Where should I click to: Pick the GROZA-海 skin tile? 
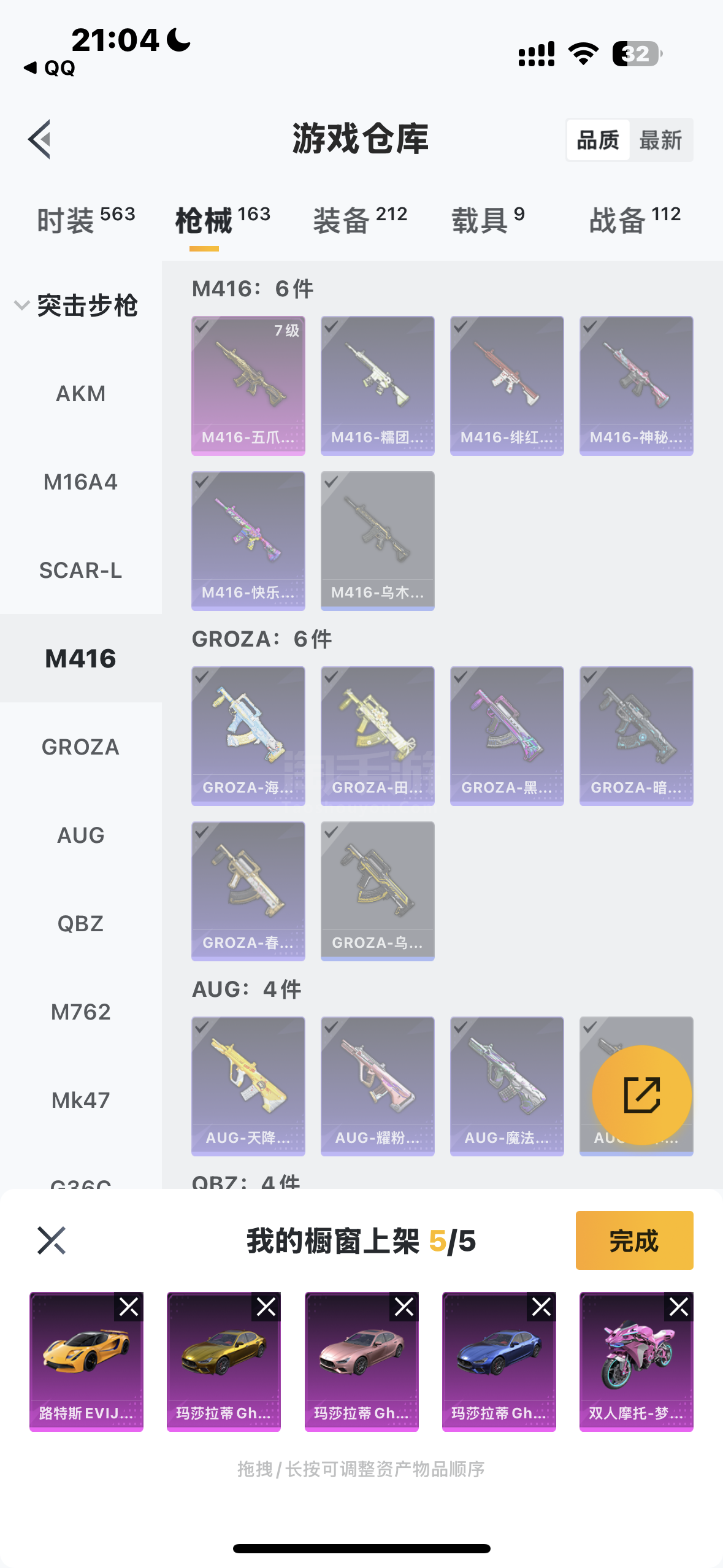[248, 736]
